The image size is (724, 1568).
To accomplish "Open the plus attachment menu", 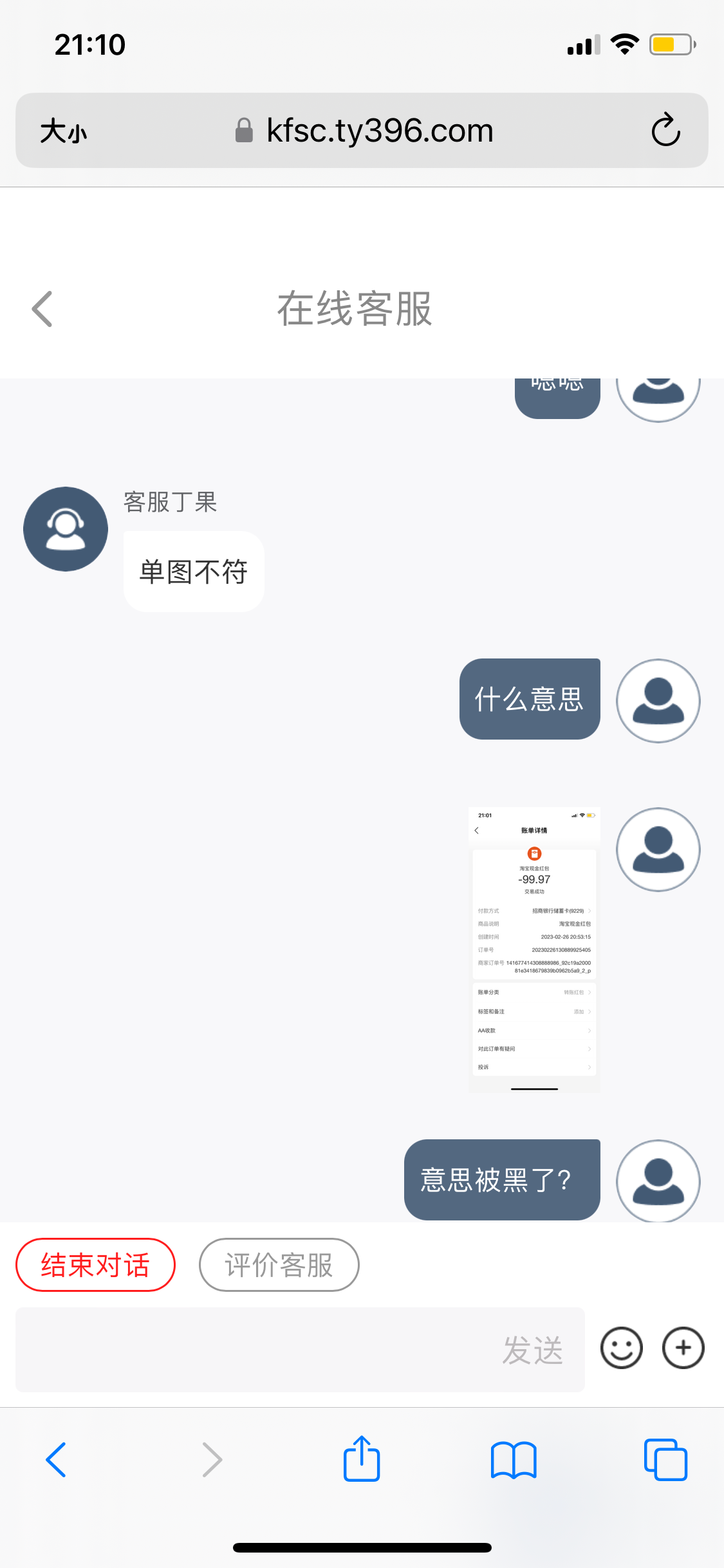I will coord(683,1348).
